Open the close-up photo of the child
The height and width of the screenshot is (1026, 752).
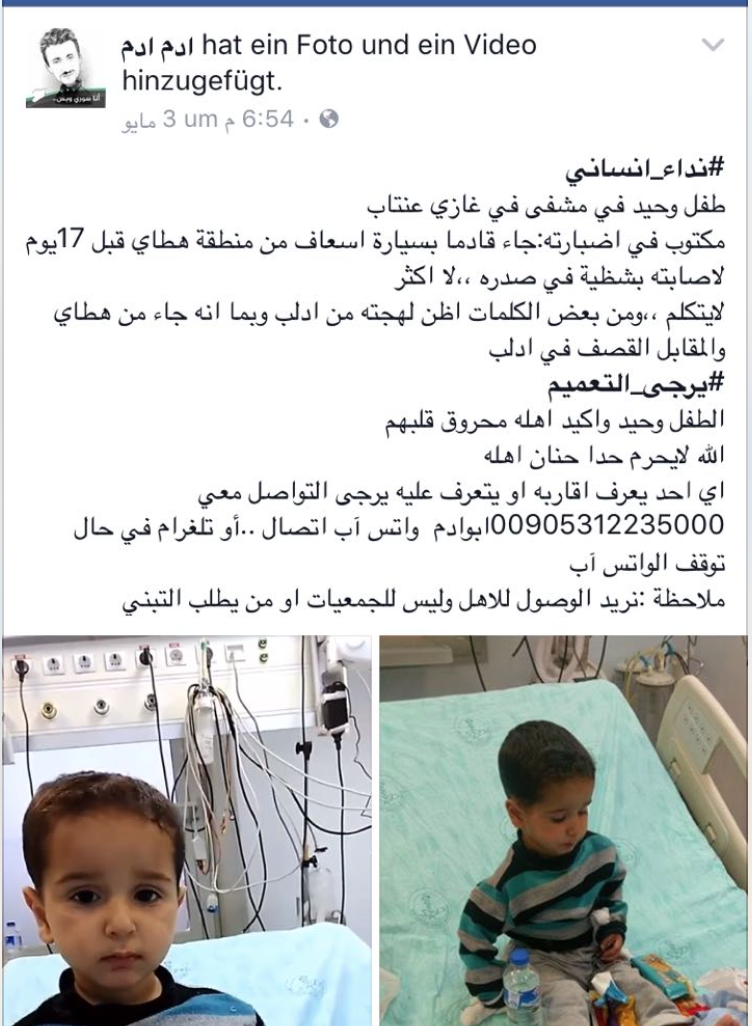[186, 830]
